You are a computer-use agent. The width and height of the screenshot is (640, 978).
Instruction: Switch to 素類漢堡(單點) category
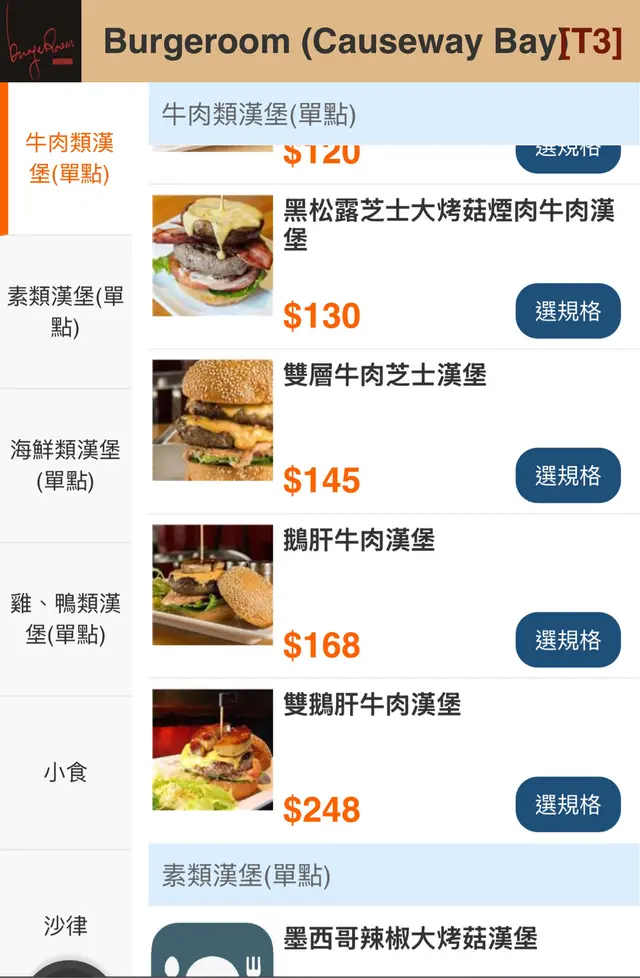pos(66,311)
